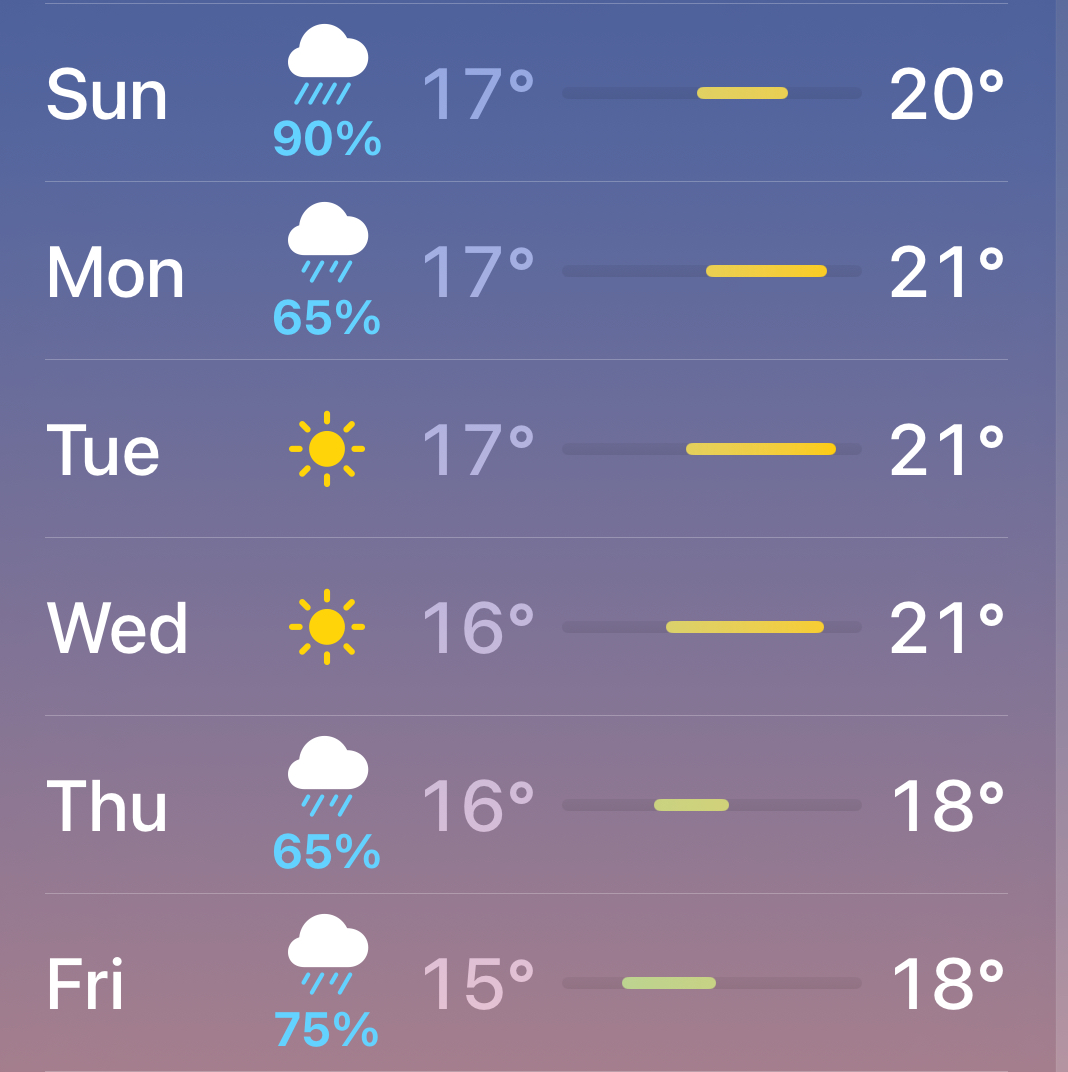Viewport: 1068px width, 1072px height.
Task: Open Thursday's 65% rain forecast
Action: point(526,806)
